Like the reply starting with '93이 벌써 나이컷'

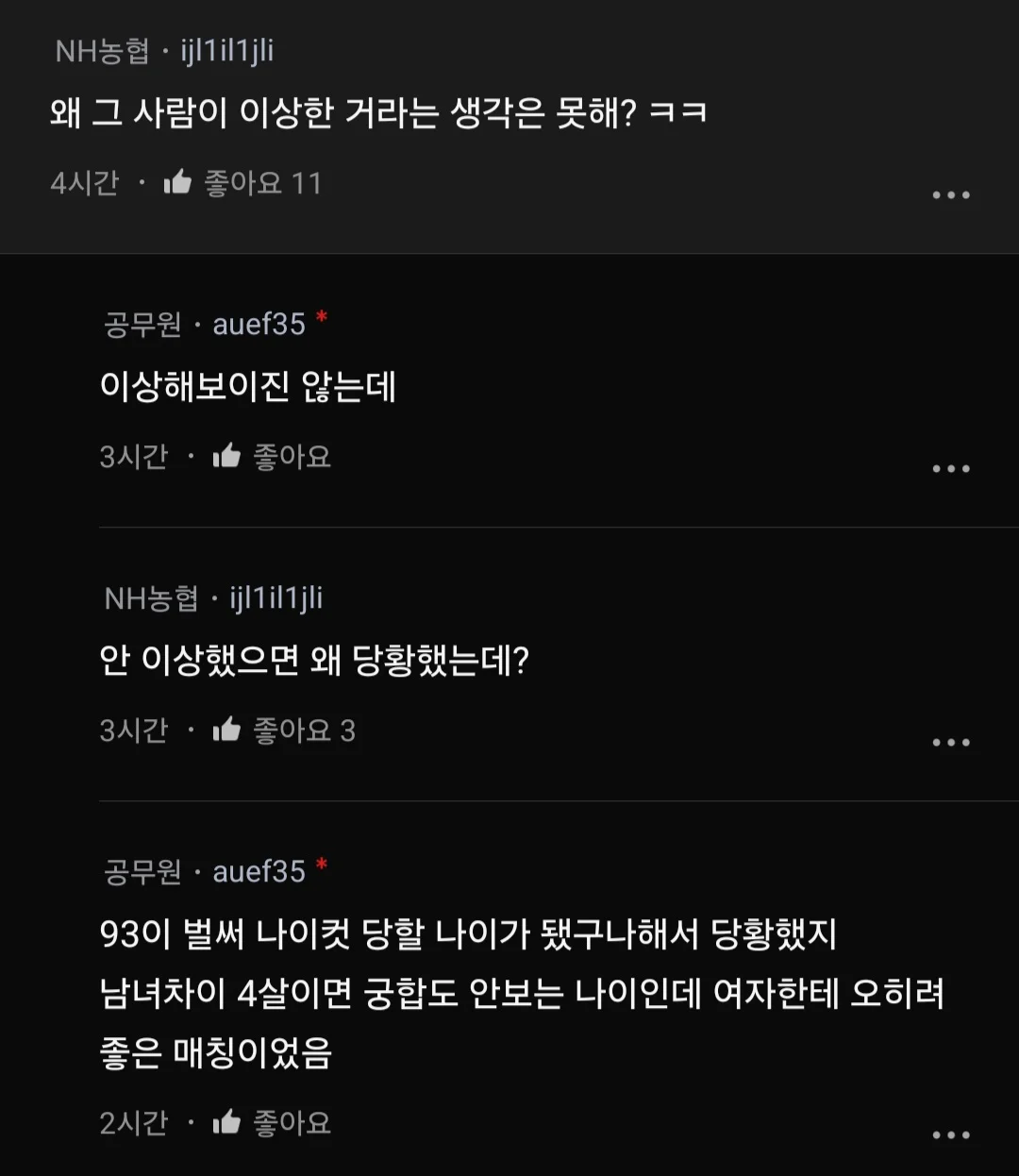tap(226, 1123)
